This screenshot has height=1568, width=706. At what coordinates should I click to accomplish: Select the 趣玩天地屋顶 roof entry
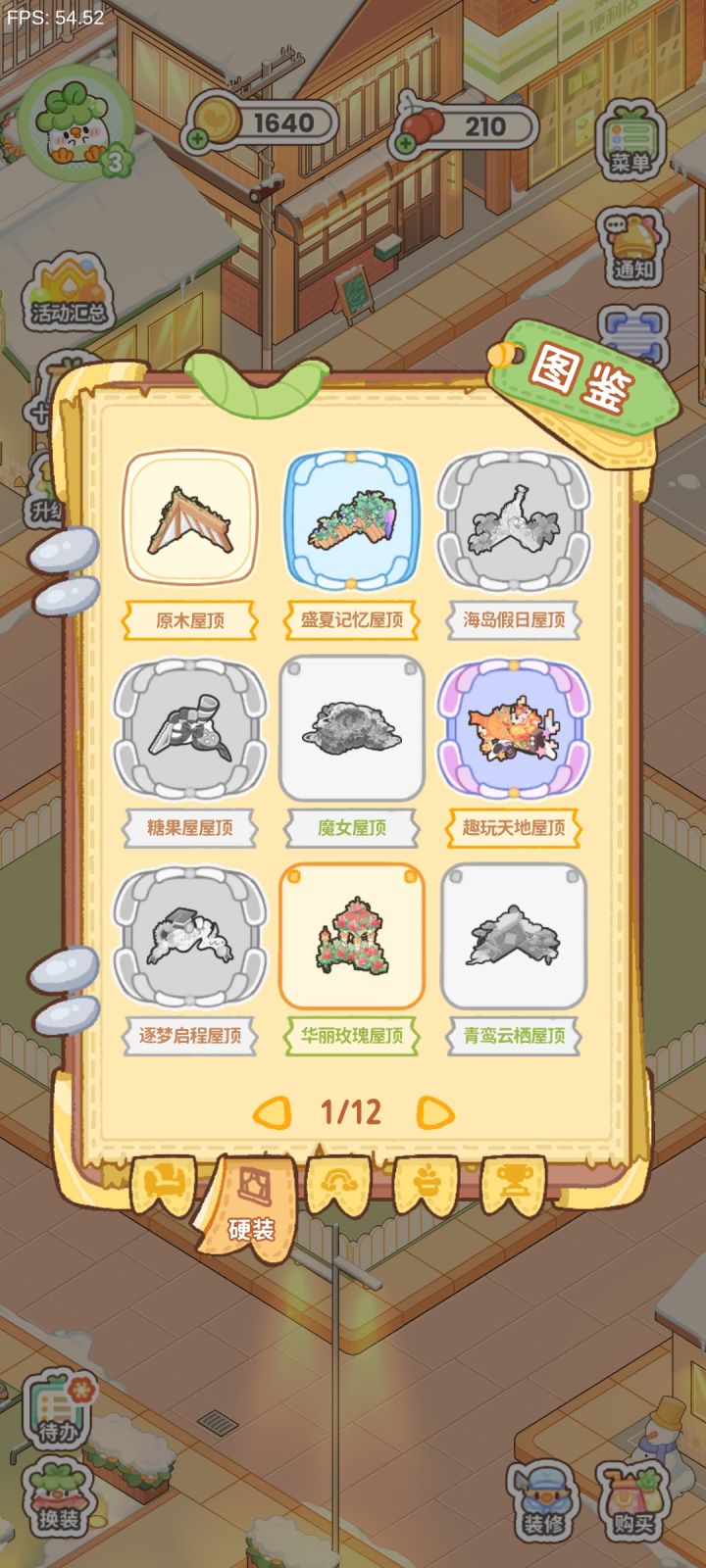pos(515,730)
